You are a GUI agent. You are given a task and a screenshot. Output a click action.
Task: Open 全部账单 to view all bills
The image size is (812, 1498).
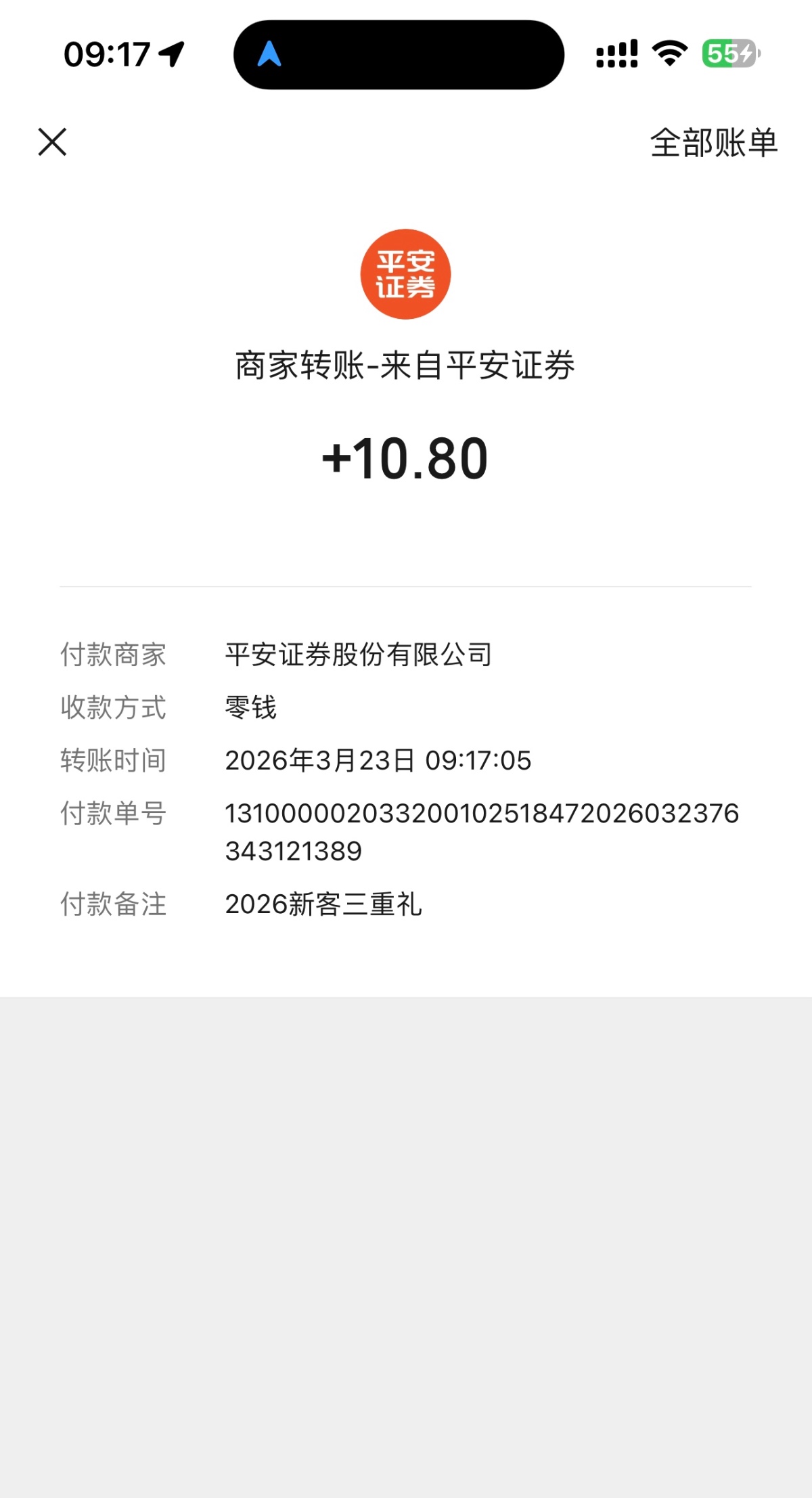point(713,143)
